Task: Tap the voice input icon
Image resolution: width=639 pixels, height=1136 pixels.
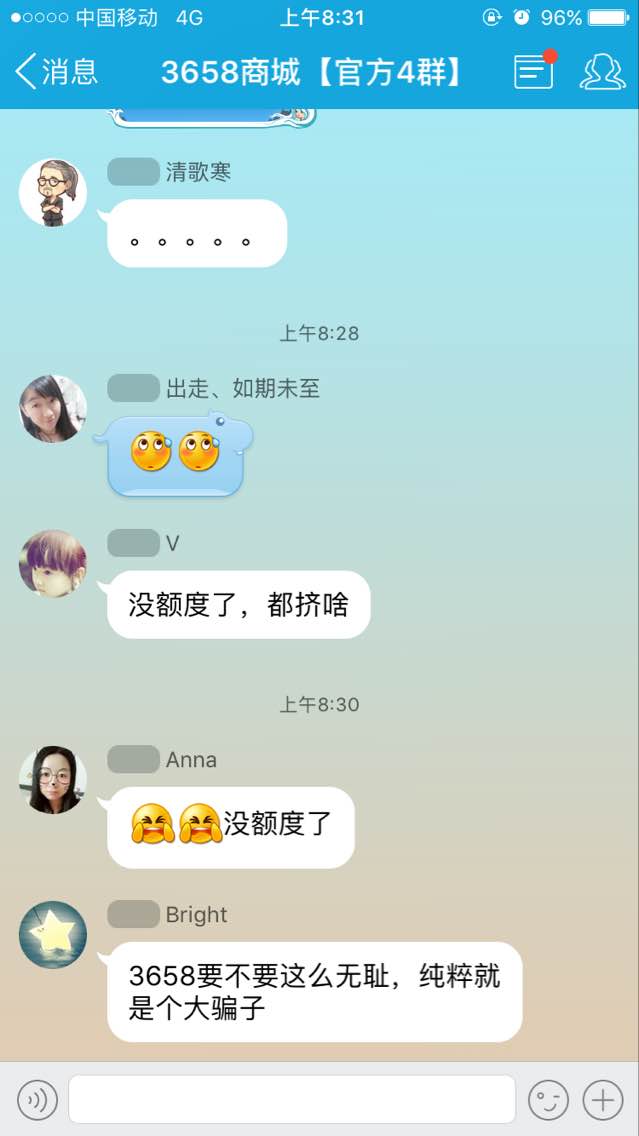Action: click(x=37, y=1100)
